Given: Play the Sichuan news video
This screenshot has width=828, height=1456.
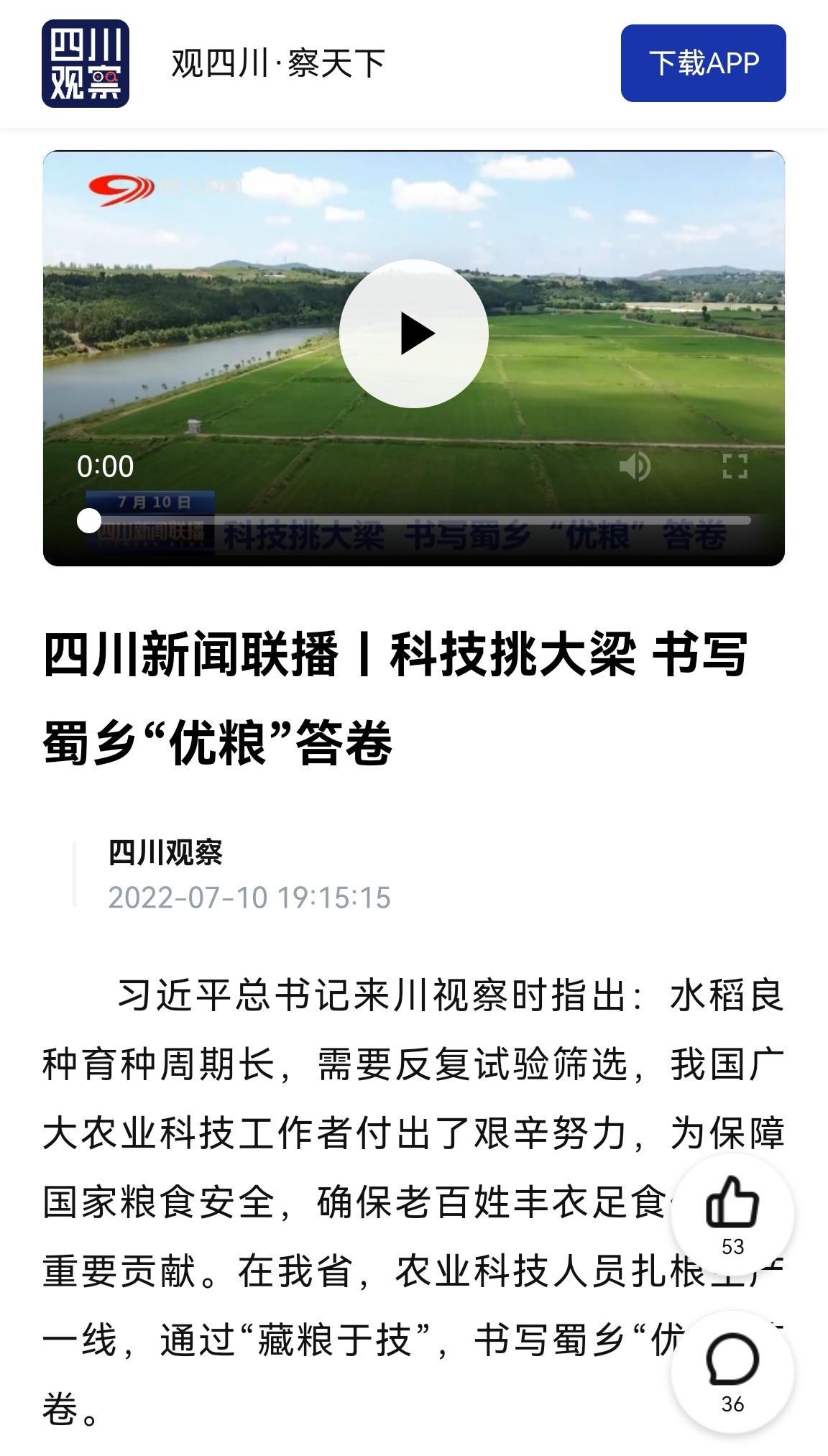Looking at the screenshot, I should [x=414, y=333].
